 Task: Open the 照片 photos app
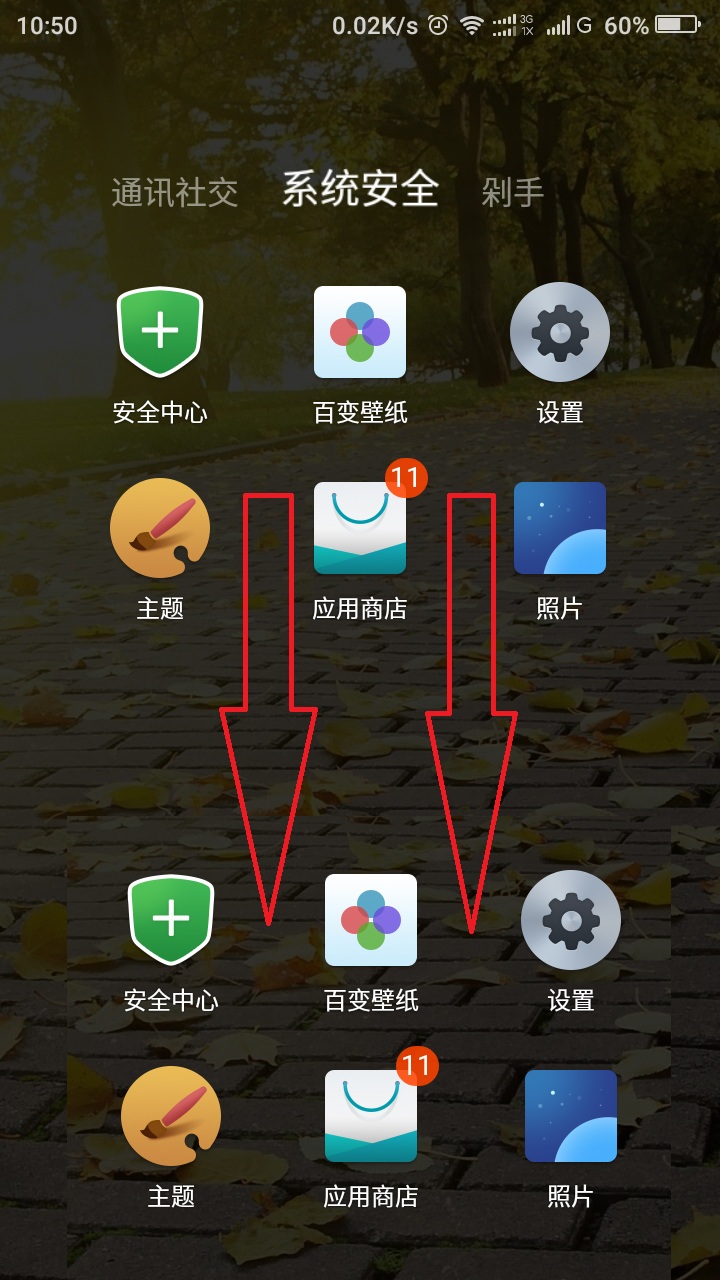point(560,527)
